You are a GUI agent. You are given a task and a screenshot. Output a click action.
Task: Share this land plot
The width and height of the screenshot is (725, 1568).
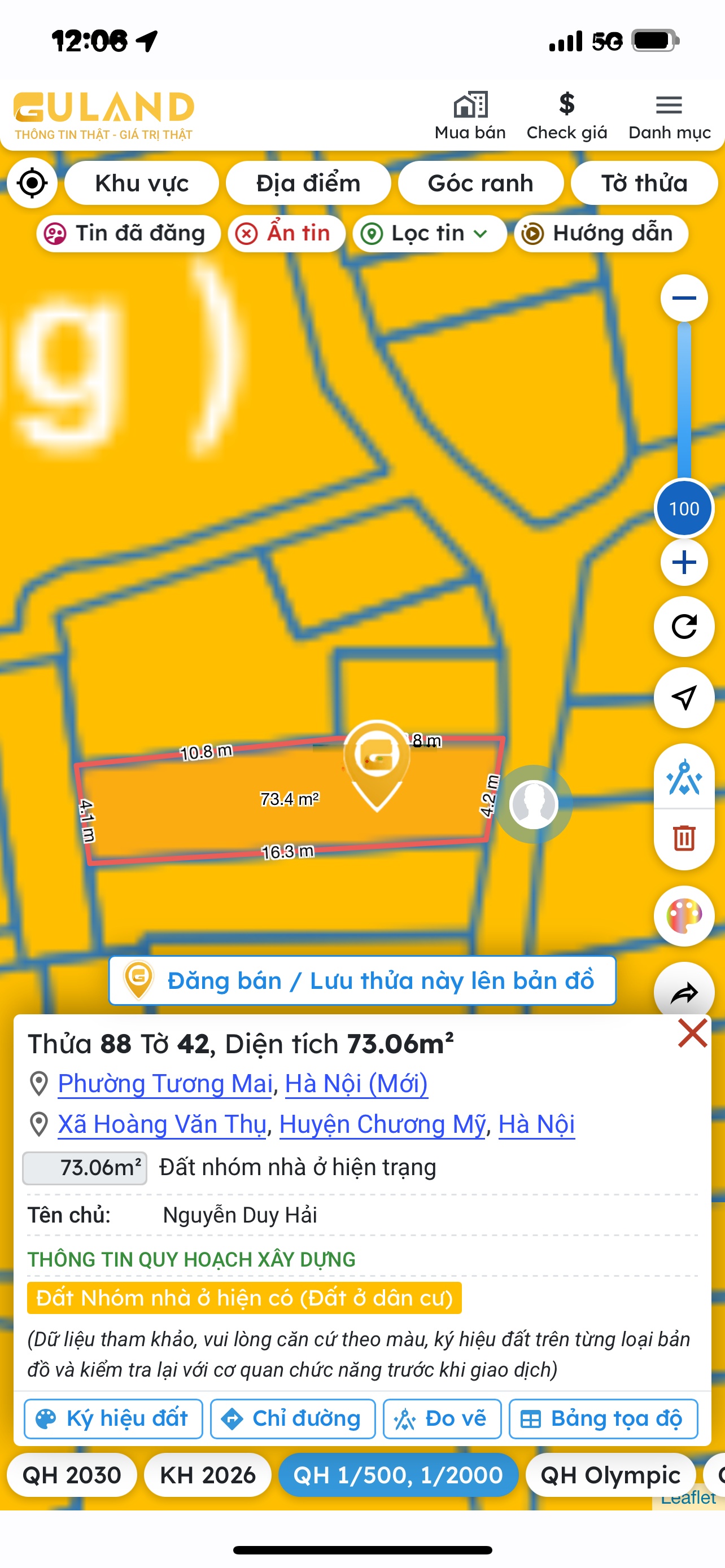tap(684, 993)
